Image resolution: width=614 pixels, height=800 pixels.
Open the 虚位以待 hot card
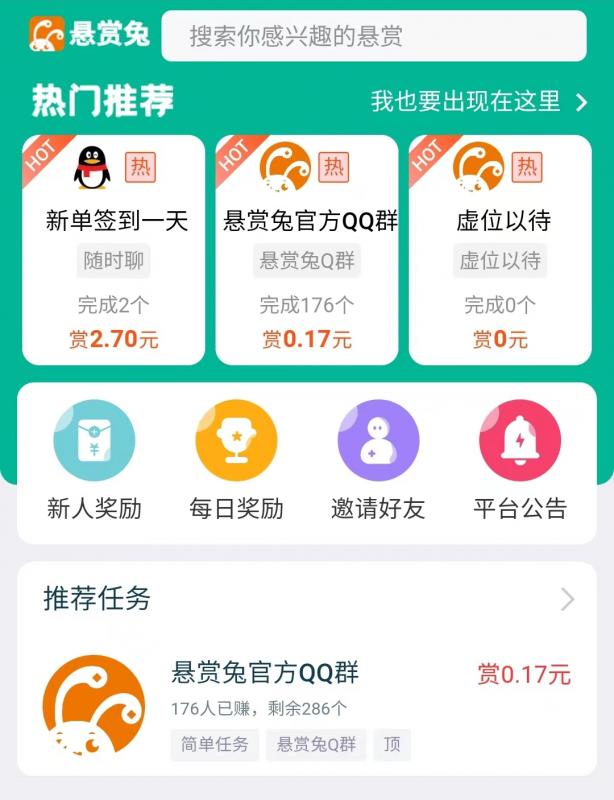click(x=501, y=250)
